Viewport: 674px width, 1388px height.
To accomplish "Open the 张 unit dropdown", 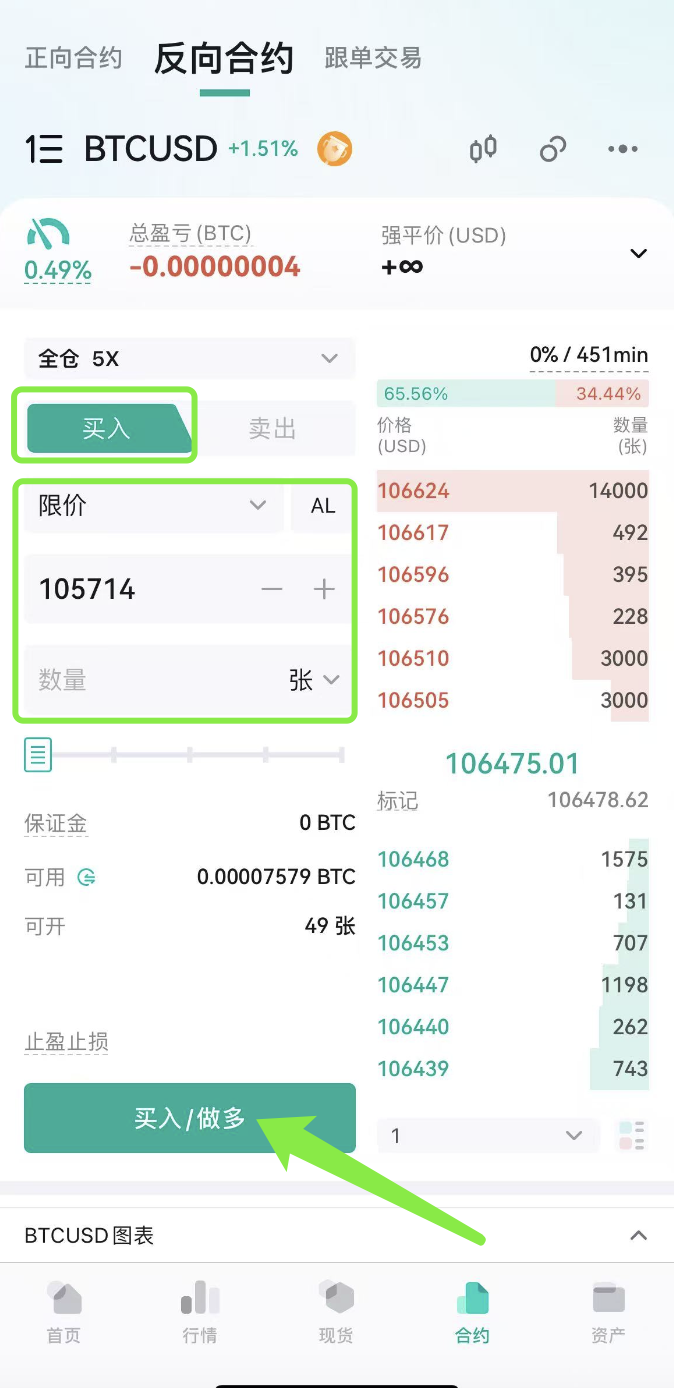I will pos(315,680).
